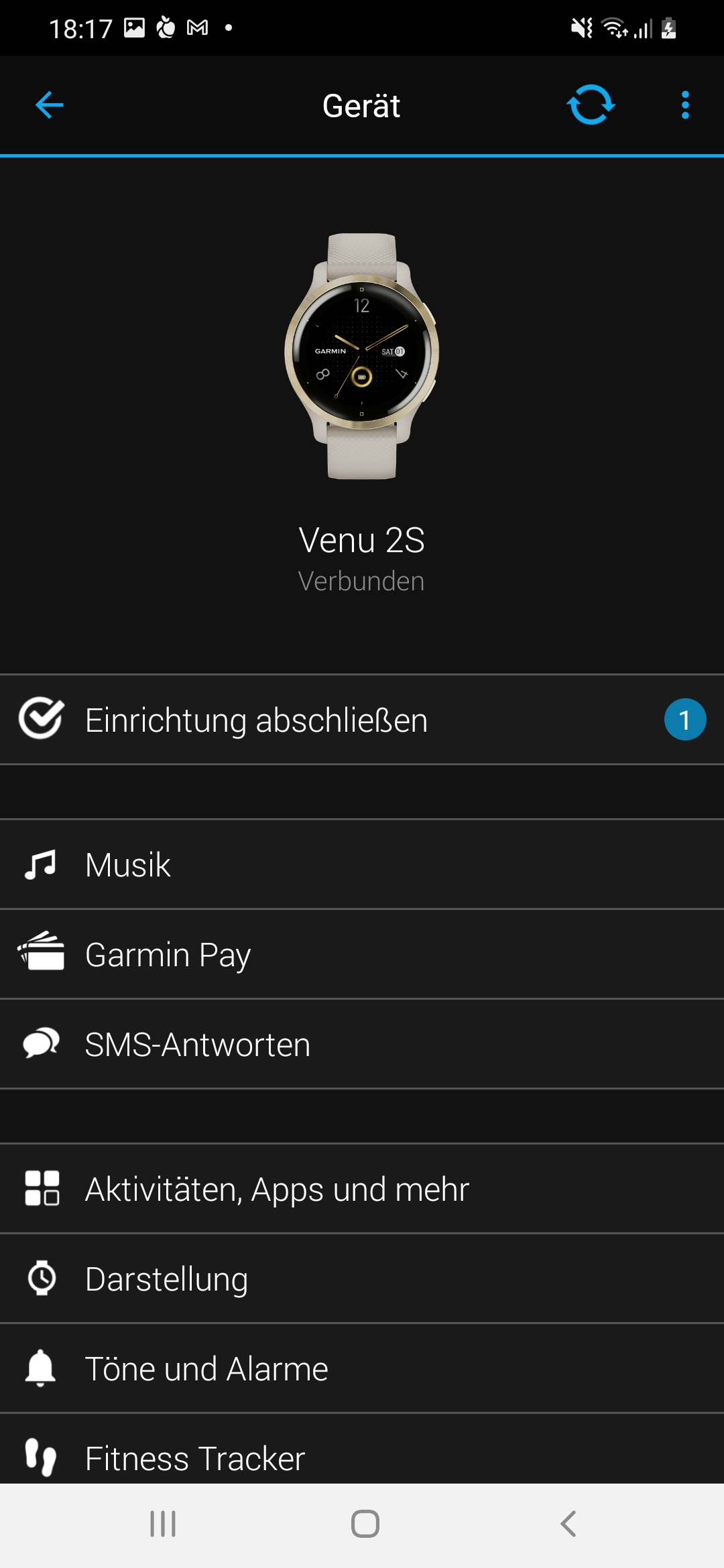Viewport: 724px width, 1568px height.
Task: Select Garmin Pay
Action: pos(362,954)
